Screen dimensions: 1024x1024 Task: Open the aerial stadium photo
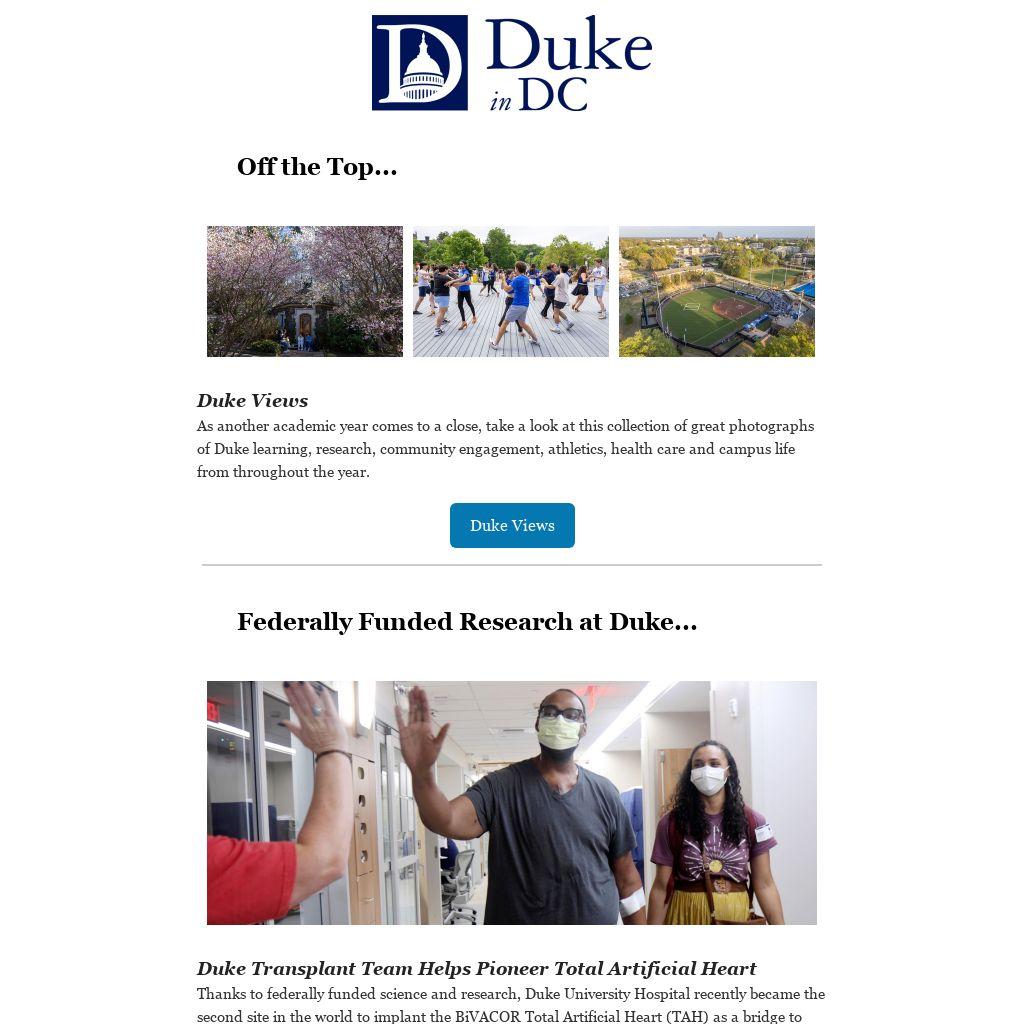coord(717,291)
